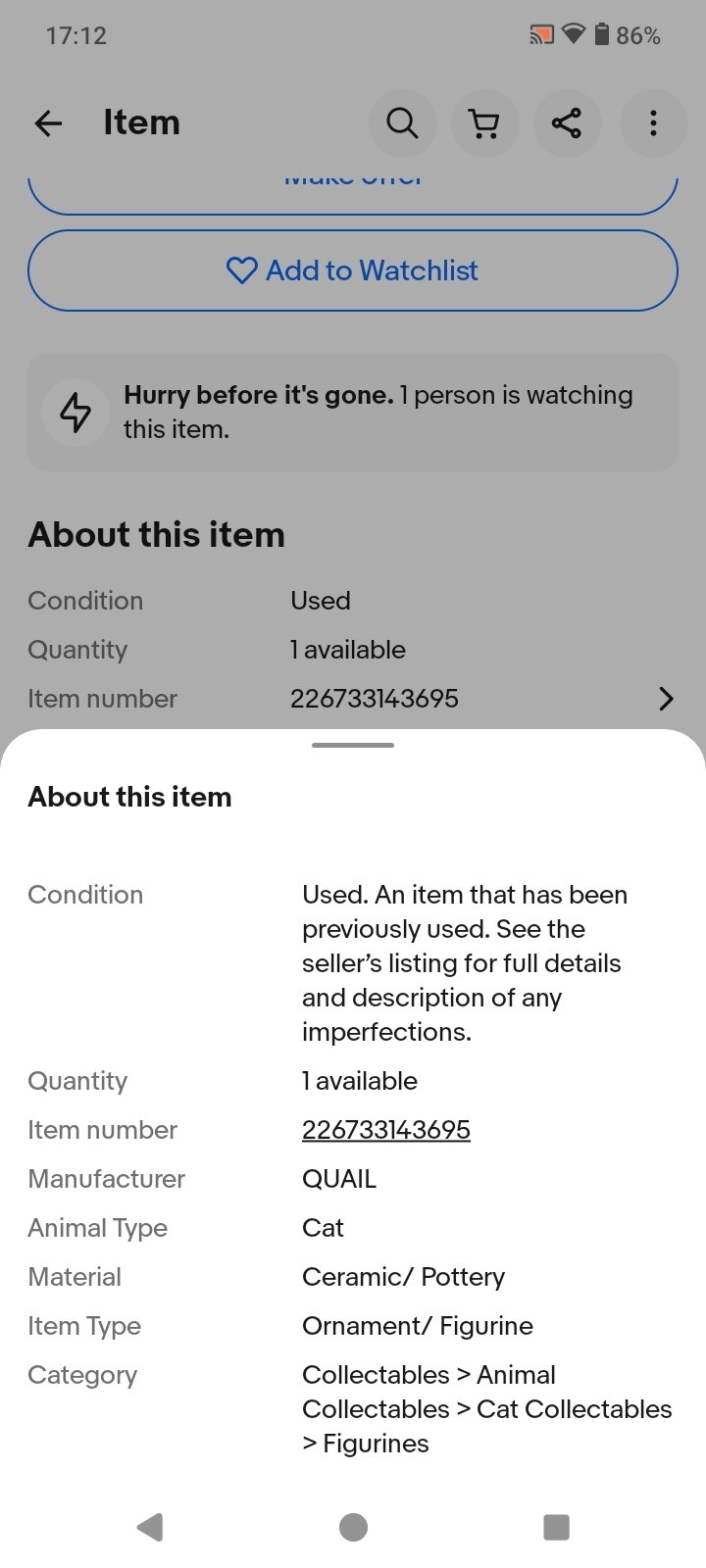The image size is (706, 1568).
Task: Tap the bottom sheet drag handle
Action: point(353,746)
